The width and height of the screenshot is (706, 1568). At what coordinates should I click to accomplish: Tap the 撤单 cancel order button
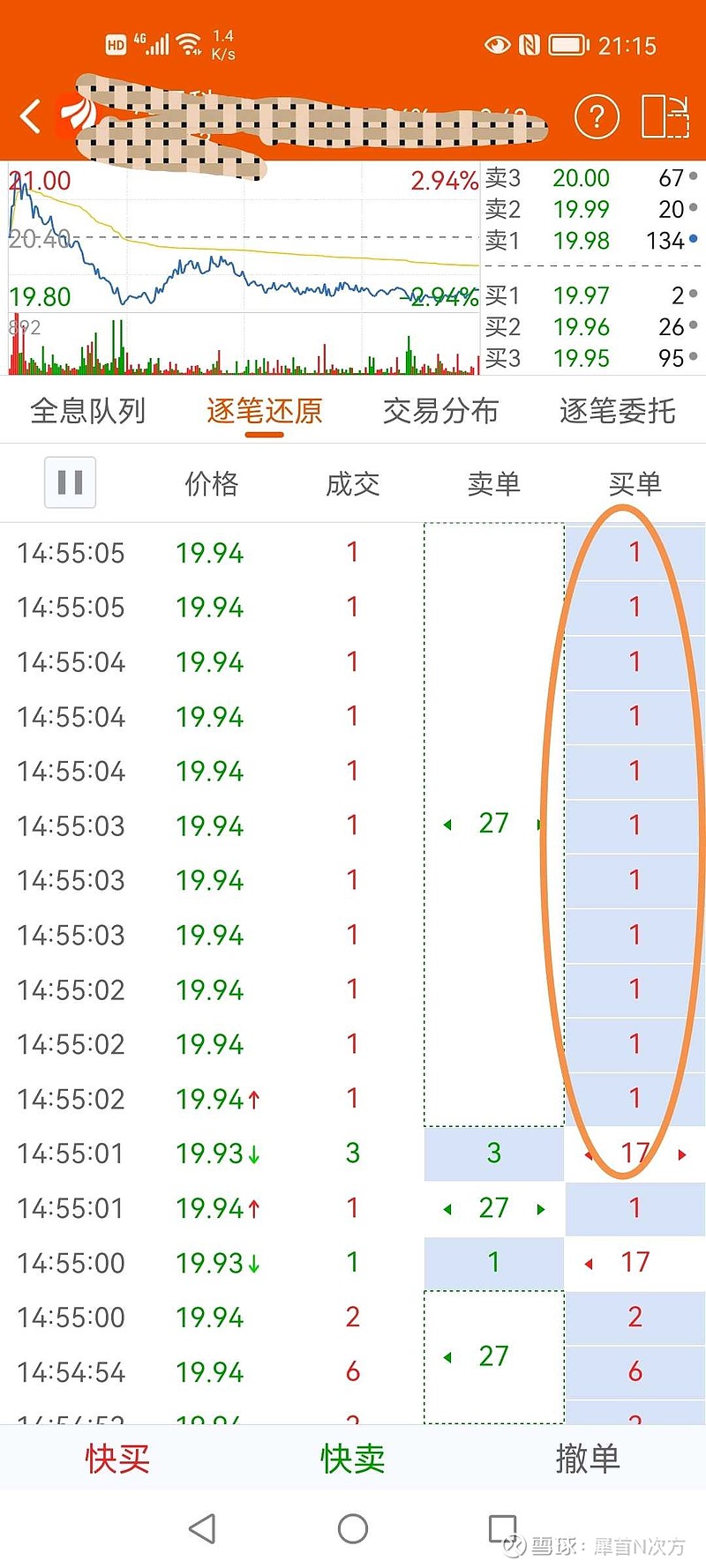point(588,1460)
